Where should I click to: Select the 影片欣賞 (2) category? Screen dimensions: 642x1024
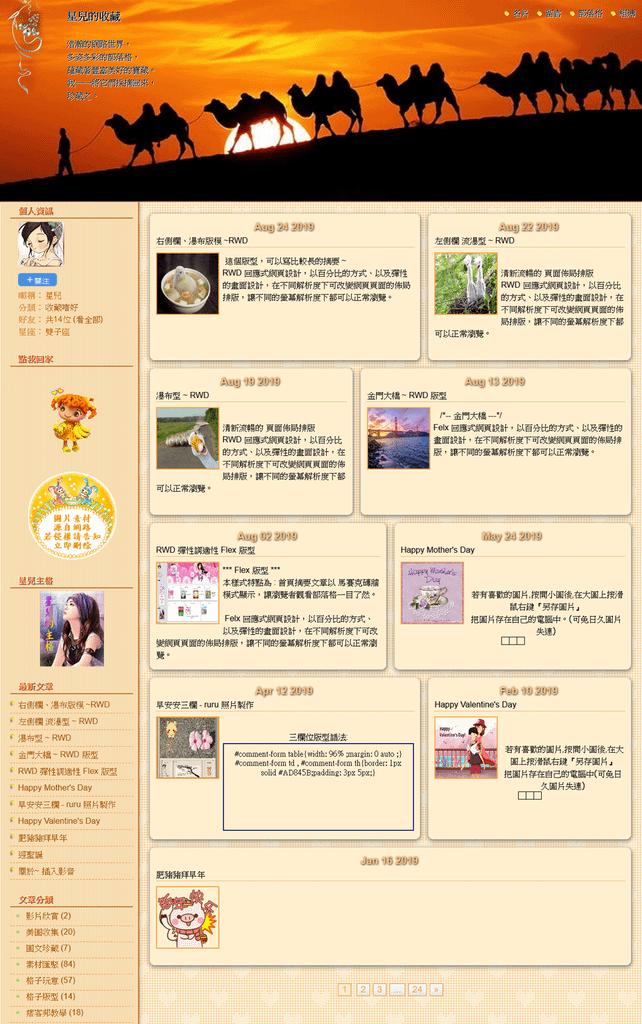click(x=48, y=916)
